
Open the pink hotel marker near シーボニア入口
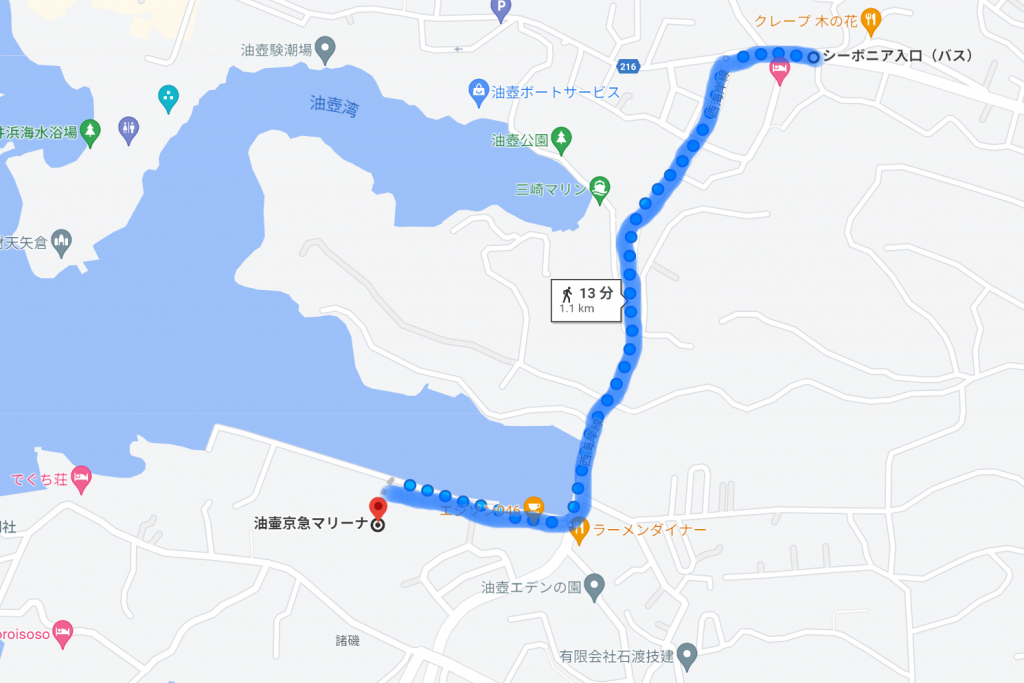click(x=780, y=69)
